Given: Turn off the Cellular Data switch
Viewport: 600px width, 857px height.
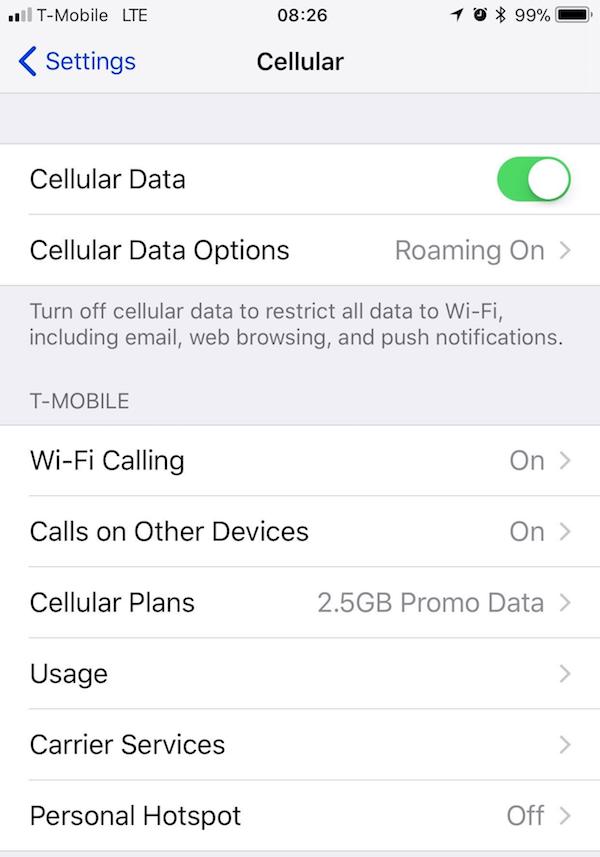Looking at the screenshot, I should point(533,180).
